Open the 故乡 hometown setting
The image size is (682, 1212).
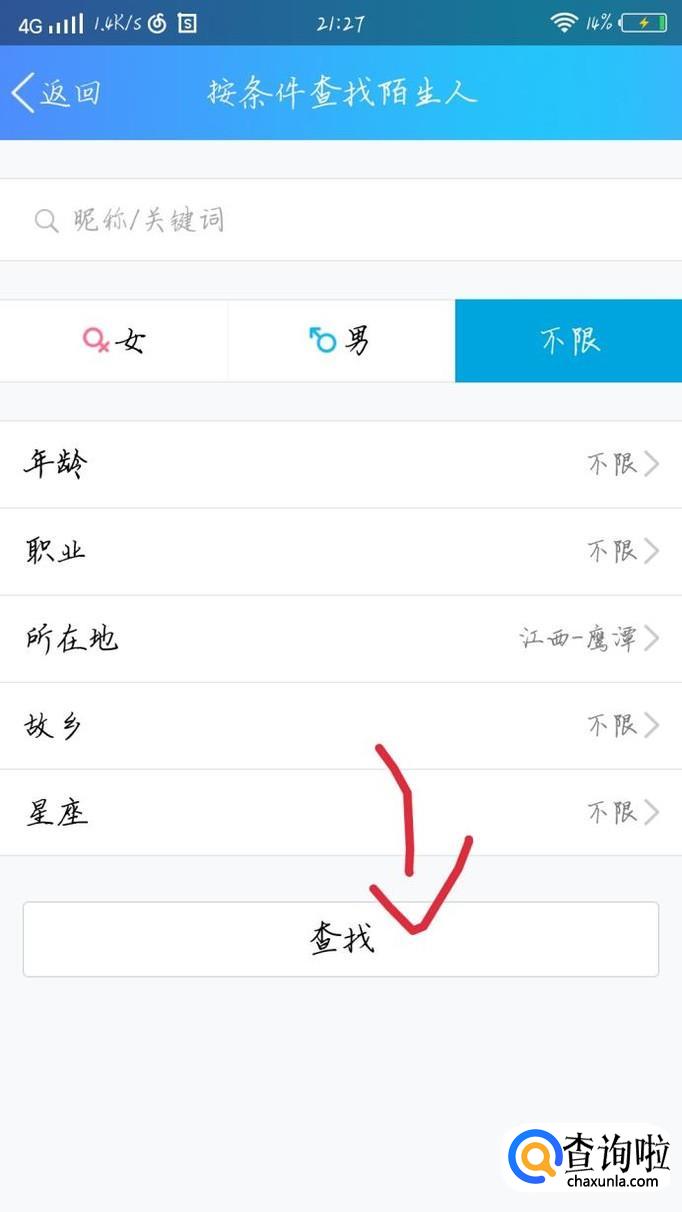[x=340, y=725]
